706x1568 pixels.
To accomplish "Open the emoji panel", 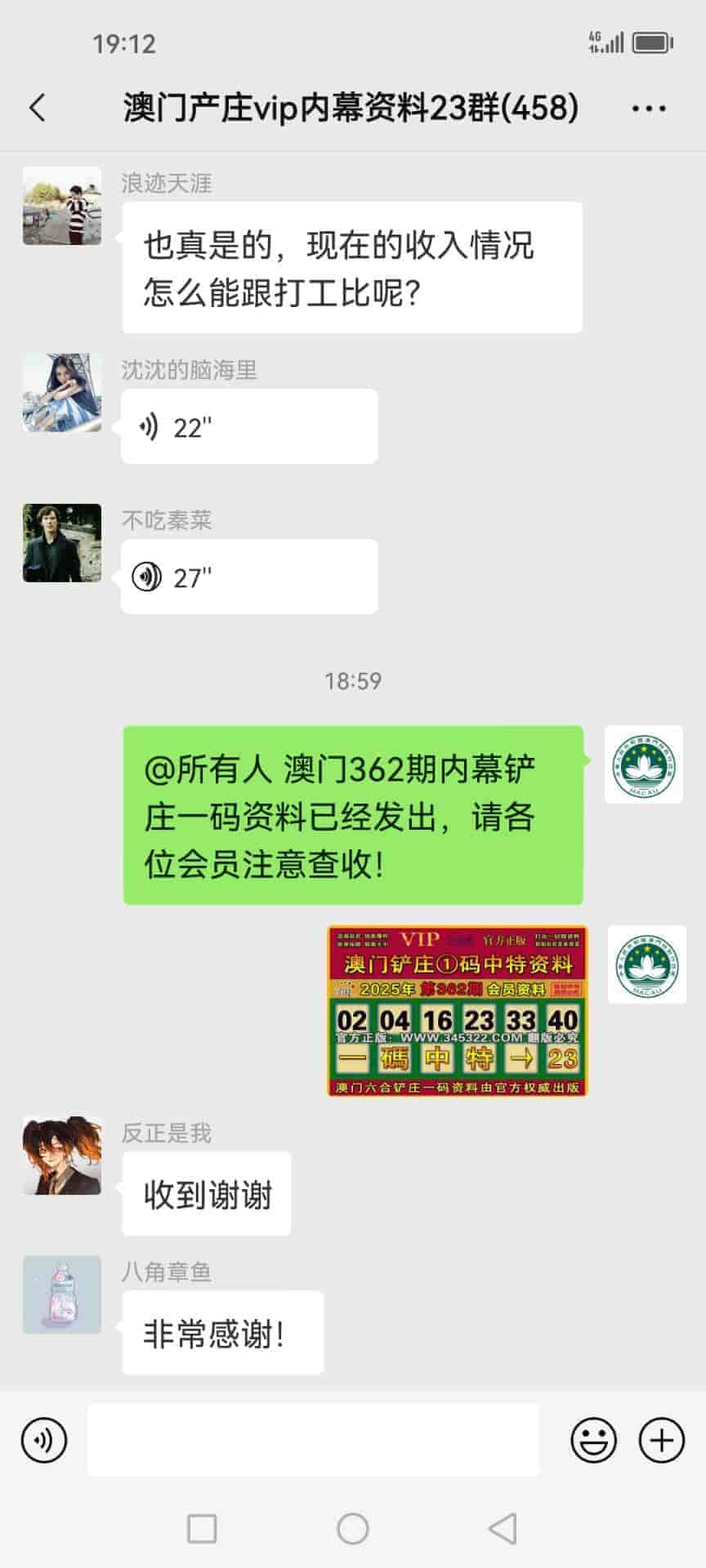I will pyautogui.click(x=593, y=1440).
